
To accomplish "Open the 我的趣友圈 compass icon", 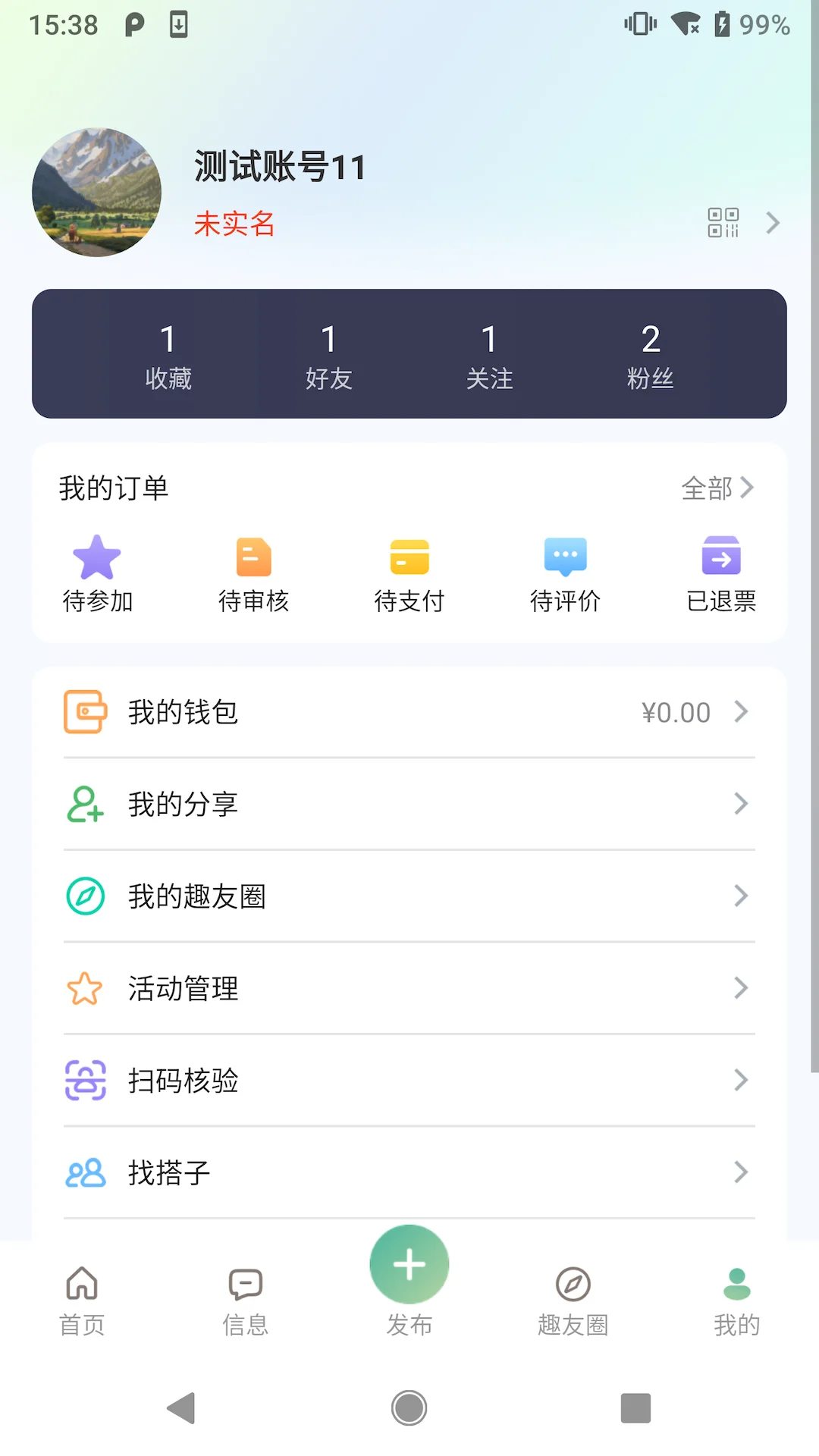I will 86,896.
